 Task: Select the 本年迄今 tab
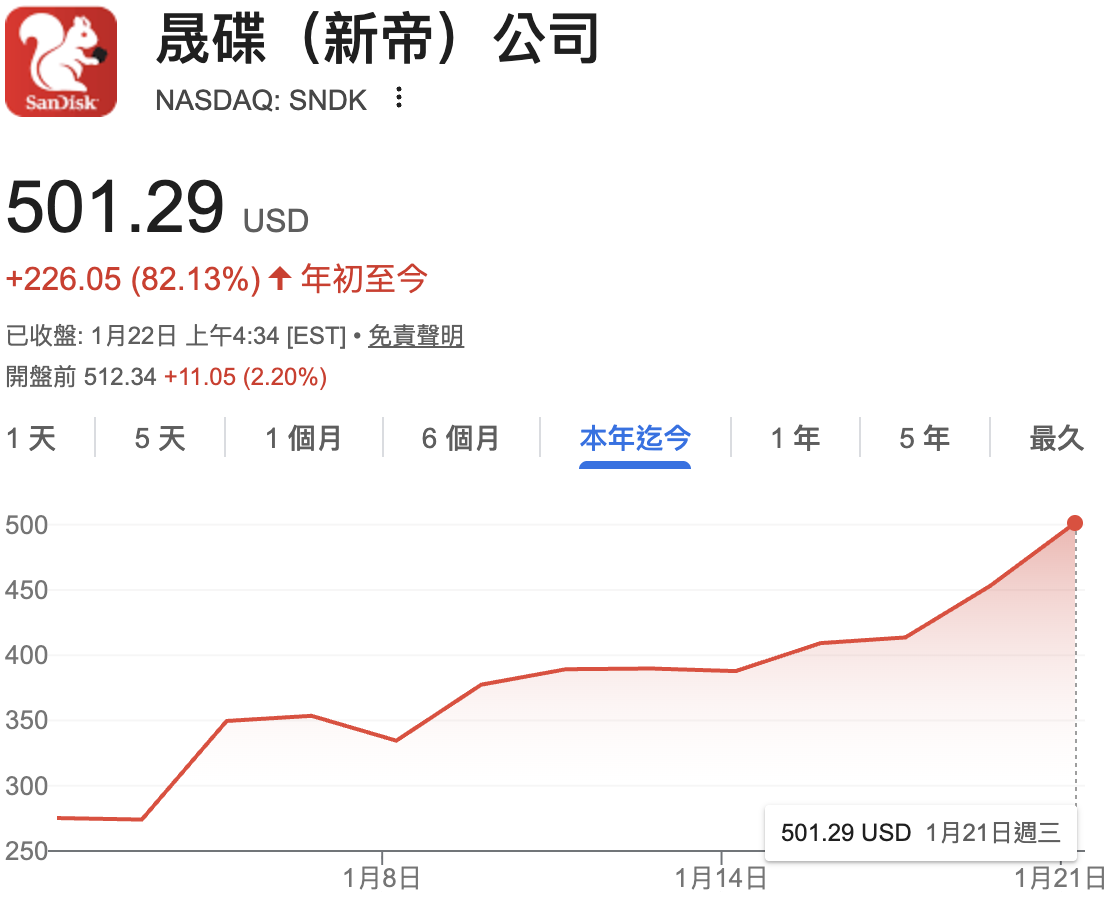635,438
